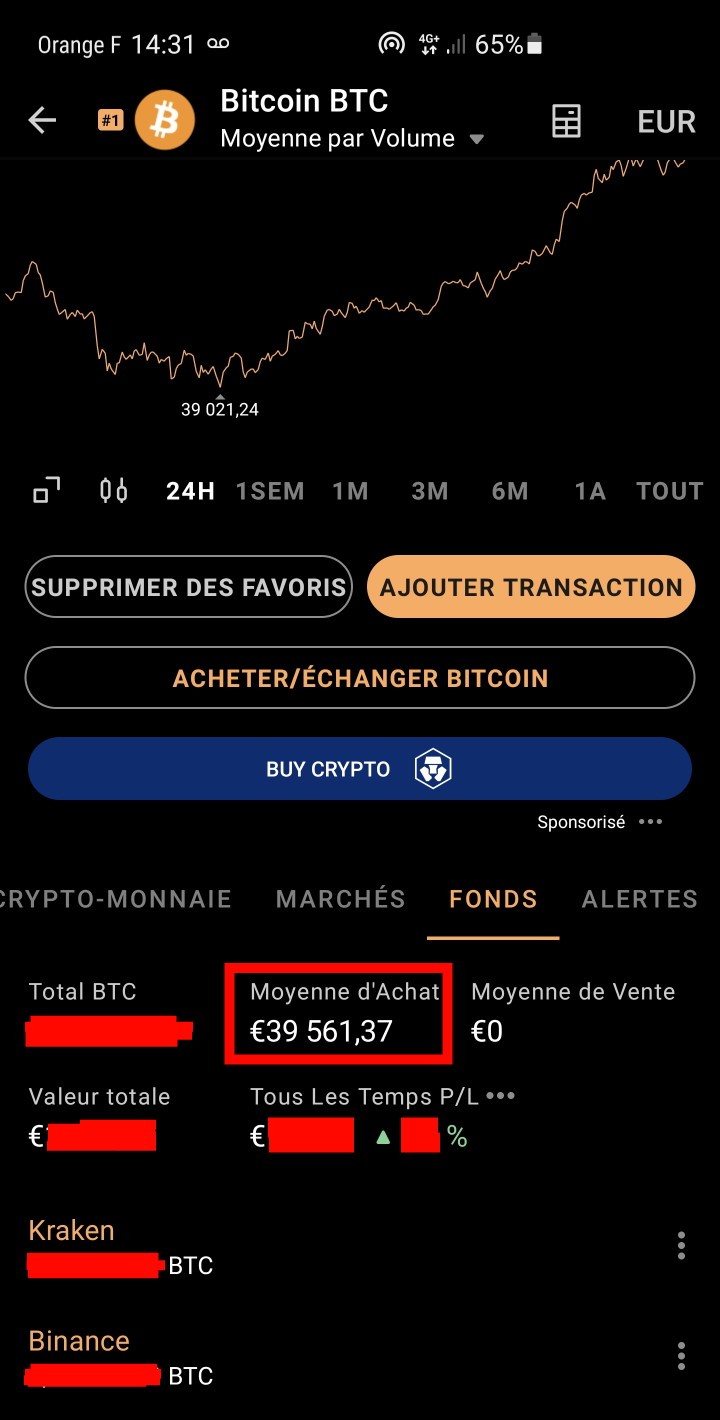Image resolution: width=720 pixels, height=1420 pixels.
Task: Select the 1A time range
Action: pos(590,491)
